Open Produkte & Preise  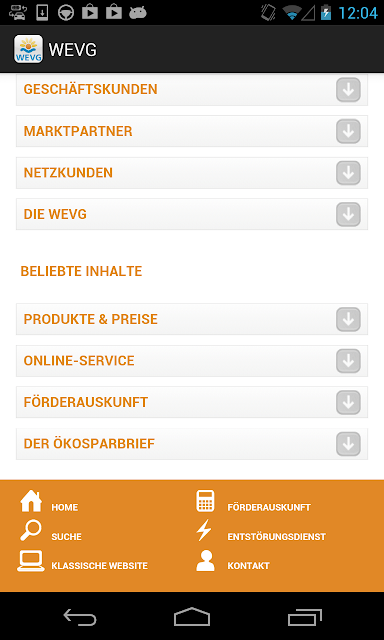(x=192, y=319)
